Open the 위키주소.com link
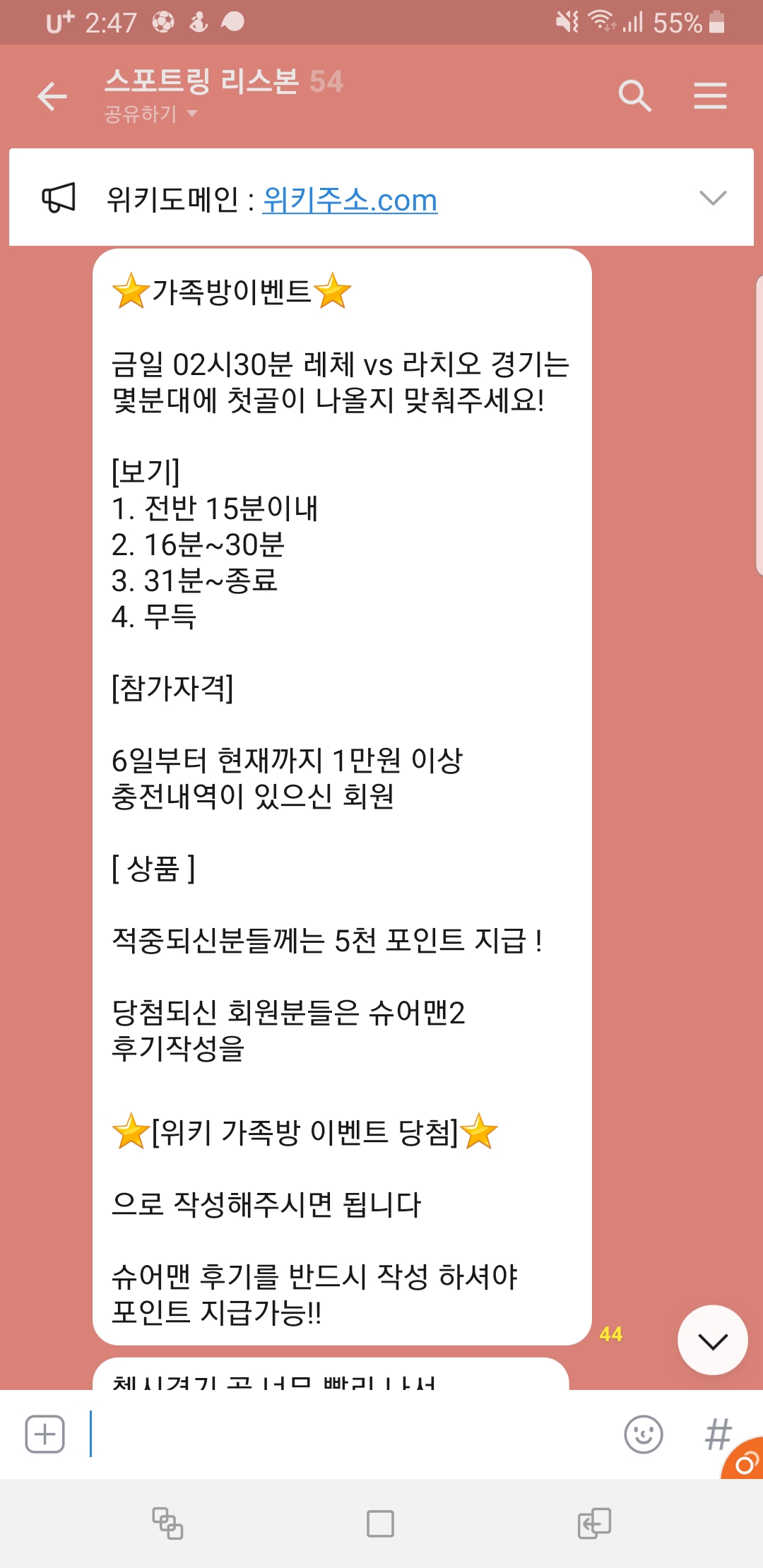The image size is (763, 1568). coord(350,200)
